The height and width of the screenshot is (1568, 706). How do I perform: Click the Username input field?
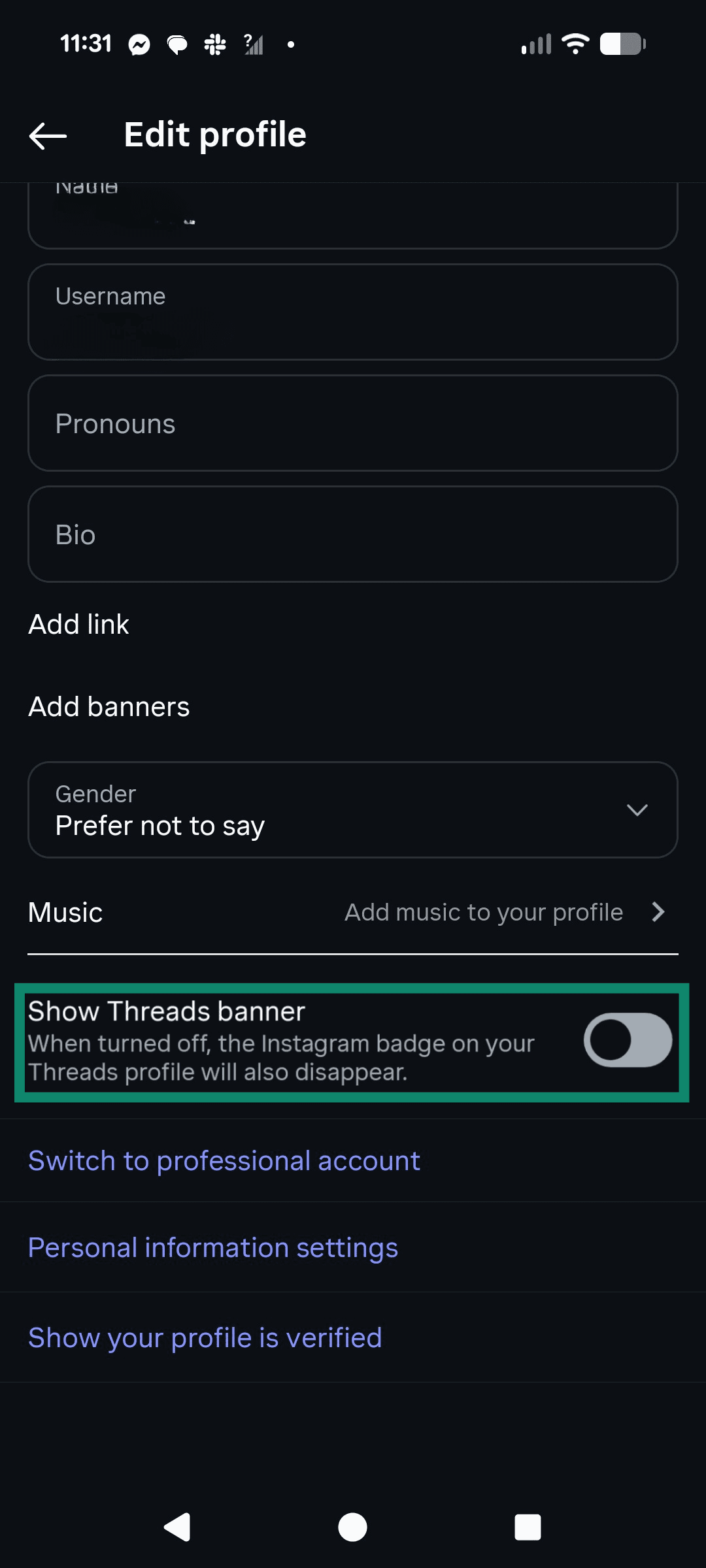point(353,312)
